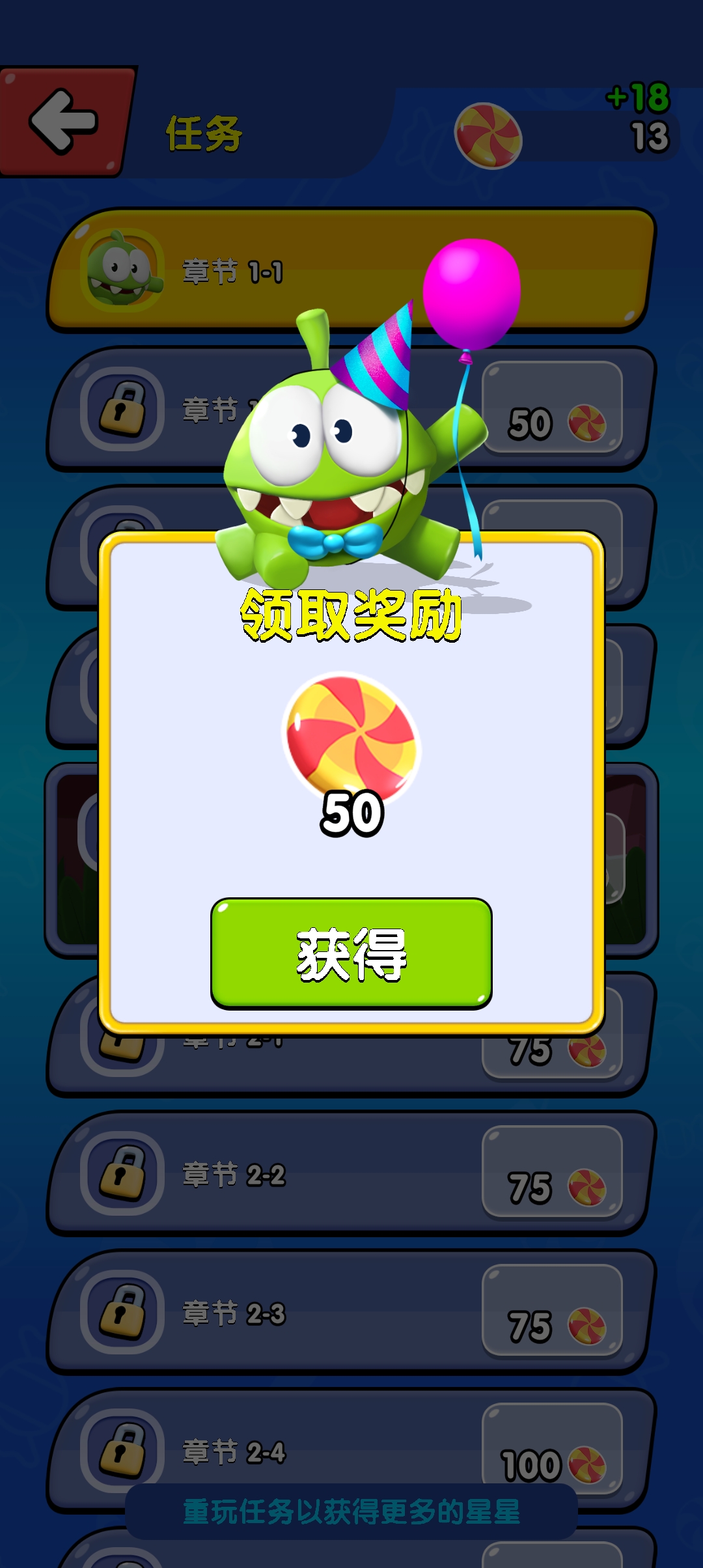Tap the green 获得 button to claim the reward
Viewport: 703px width, 1568px height.
[x=351, y=954]
